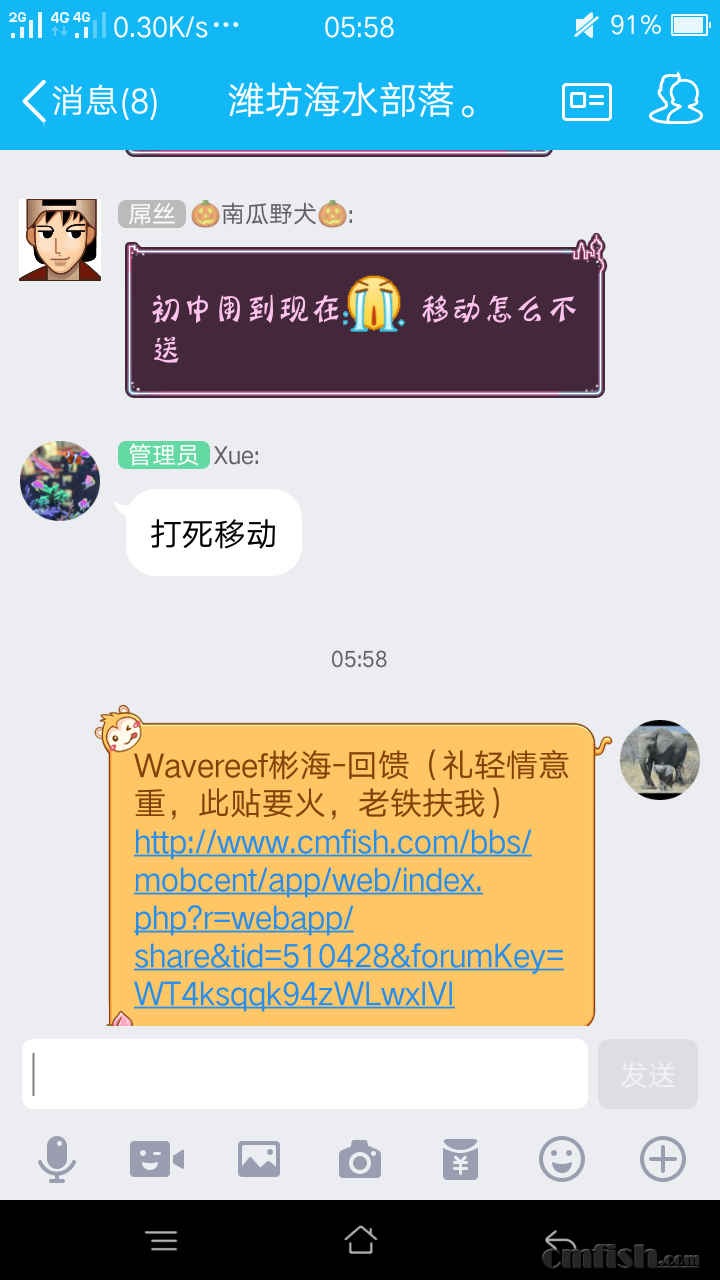Screen dimensions: 720x1280
Task: Tap the plus more-options icon
Action: 661,1158
